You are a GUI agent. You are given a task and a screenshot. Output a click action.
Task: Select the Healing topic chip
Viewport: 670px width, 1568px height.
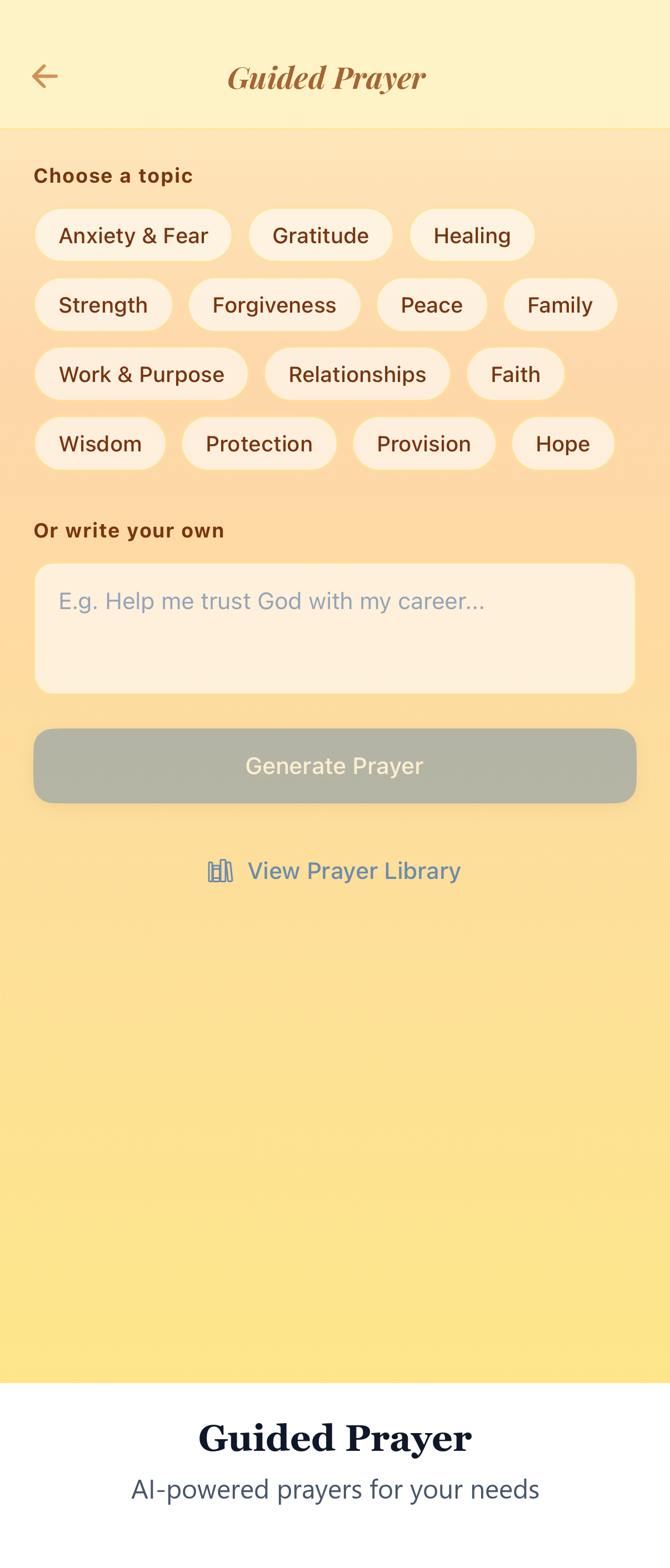click(x=472, y=235)
